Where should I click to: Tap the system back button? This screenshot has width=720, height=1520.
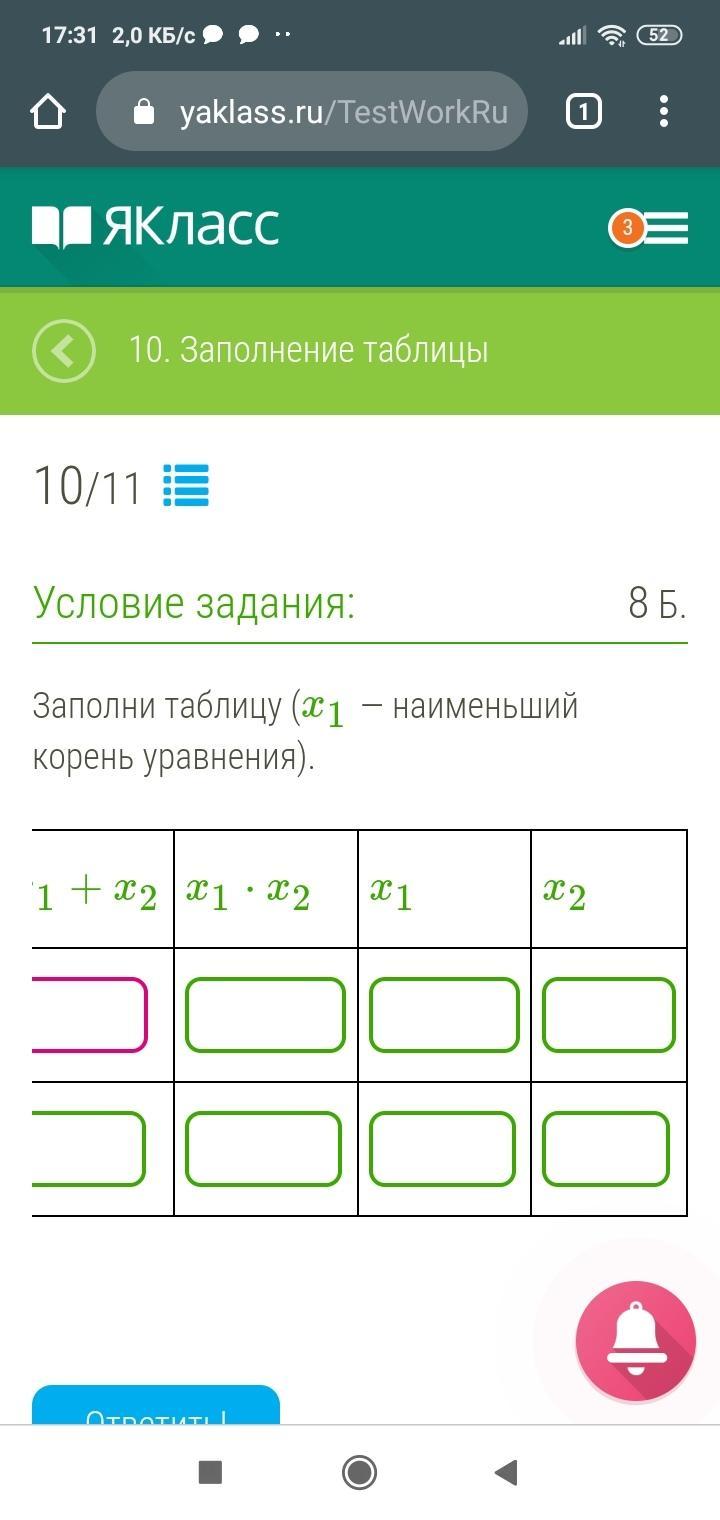[x=506, y=1472]
